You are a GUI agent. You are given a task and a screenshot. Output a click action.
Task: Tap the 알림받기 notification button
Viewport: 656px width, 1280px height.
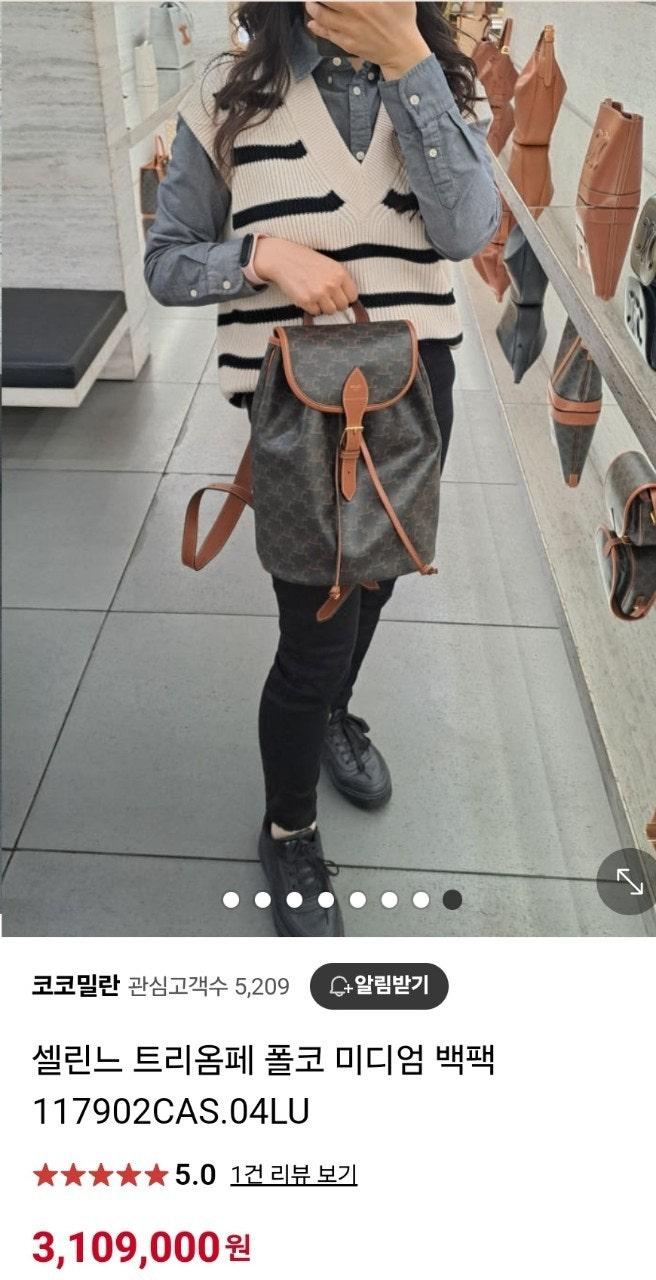point(379,986)
